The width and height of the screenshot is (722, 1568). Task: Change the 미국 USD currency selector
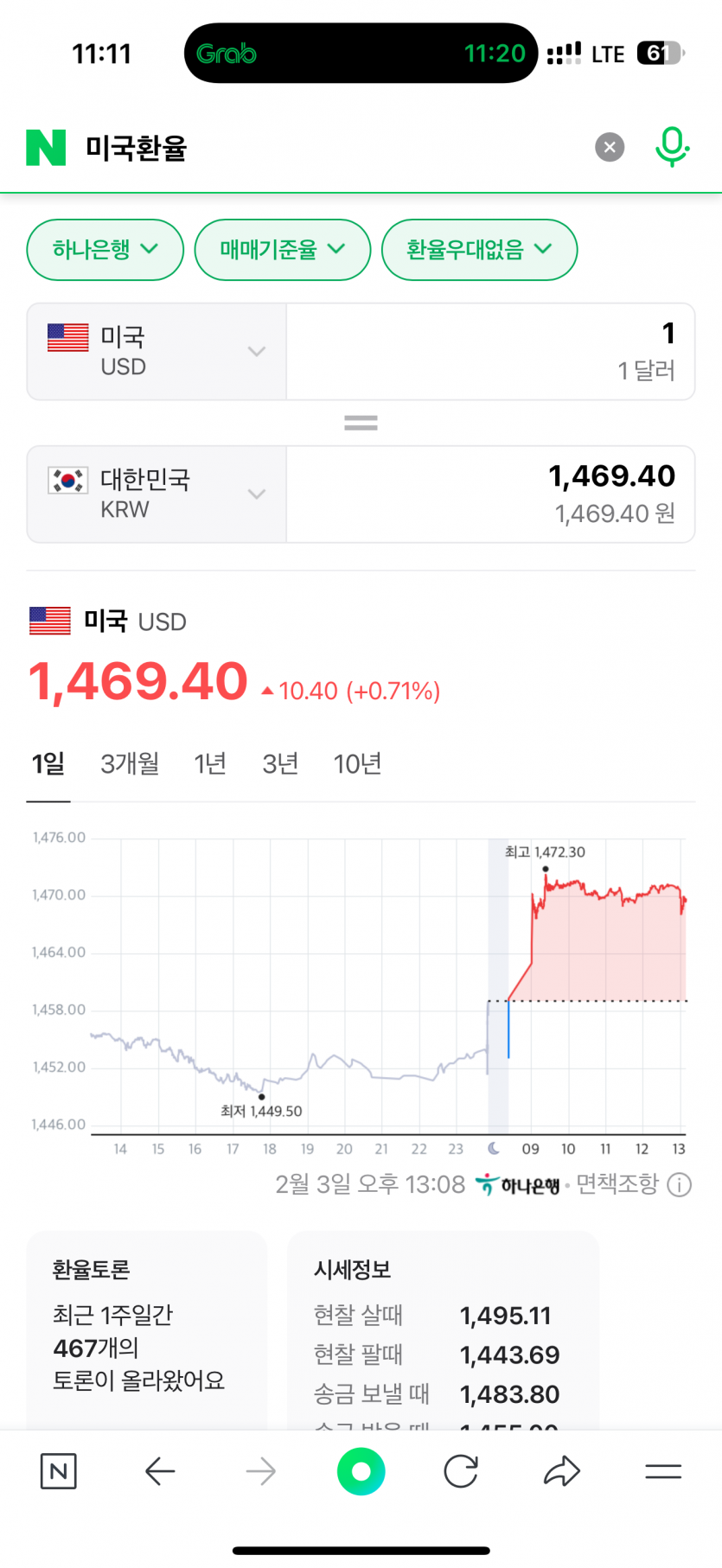(157, 352)
